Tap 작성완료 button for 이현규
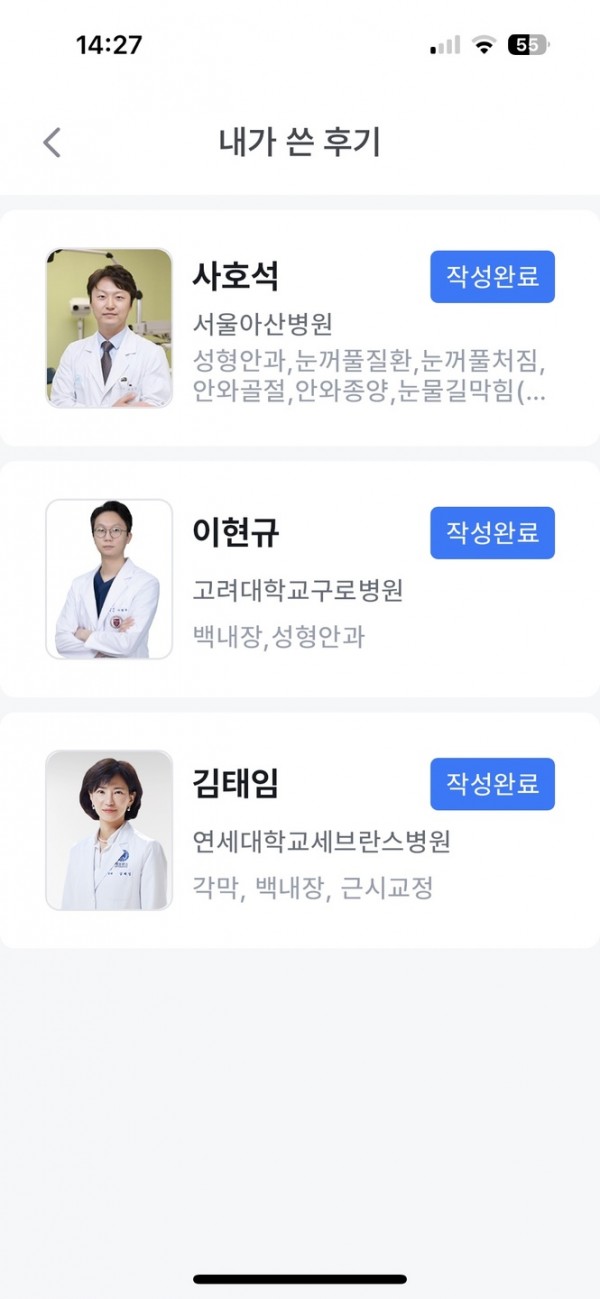This screenshot has width=600, height=1299. pyautogui.click(x=492, y=533)
